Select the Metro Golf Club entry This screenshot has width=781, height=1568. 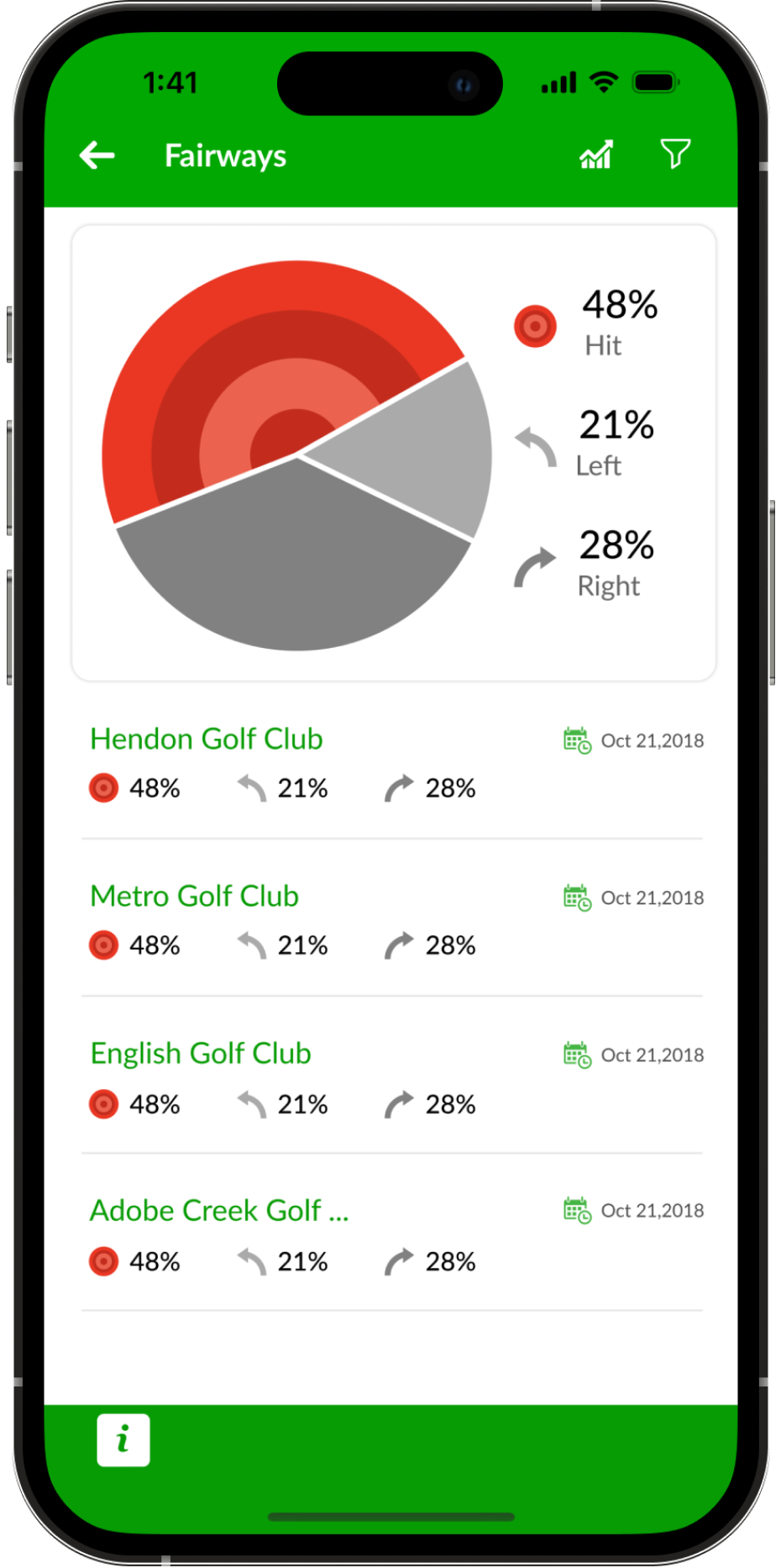195,897
